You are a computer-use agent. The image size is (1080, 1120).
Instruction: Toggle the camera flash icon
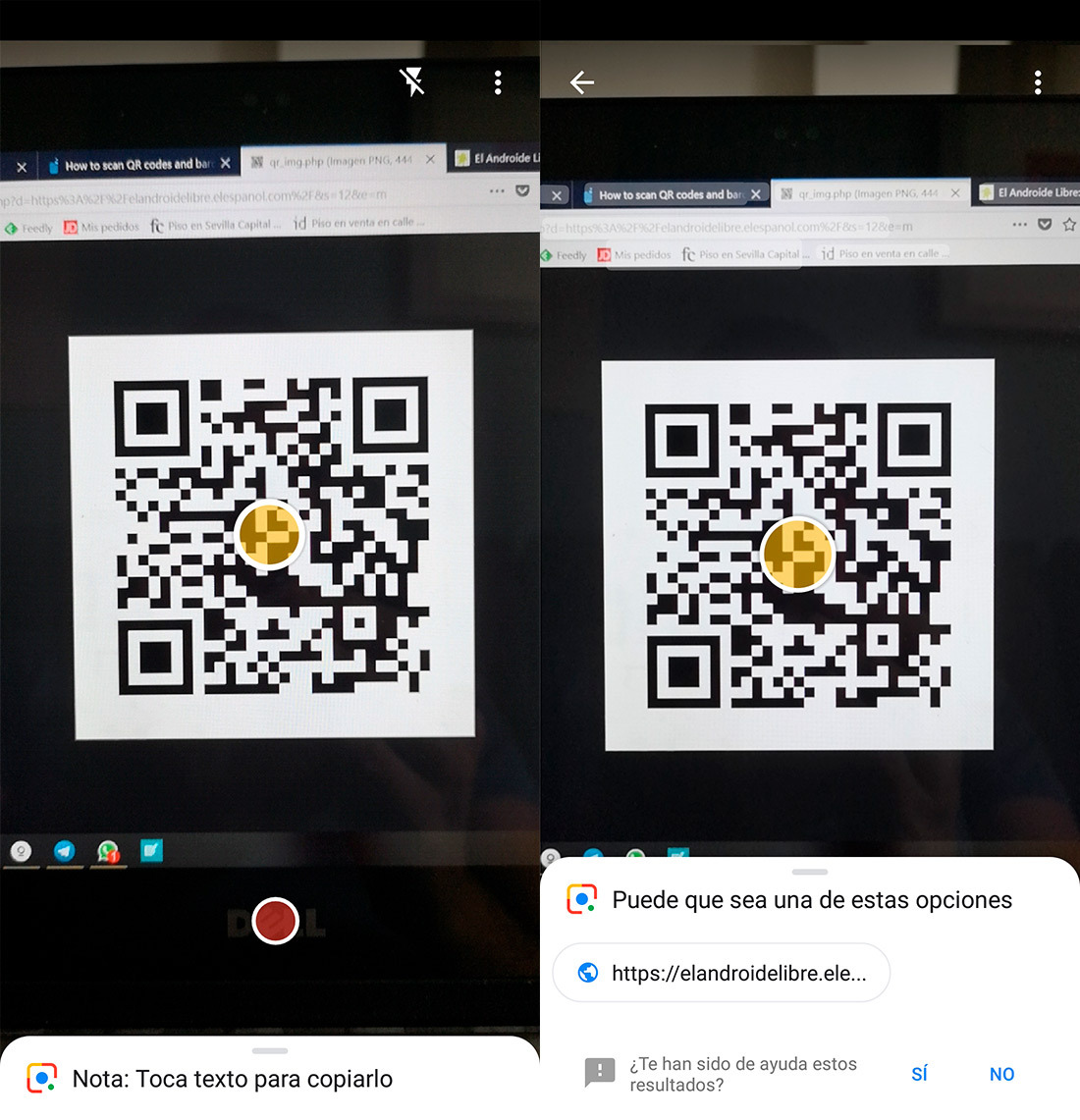coord(412,82)
